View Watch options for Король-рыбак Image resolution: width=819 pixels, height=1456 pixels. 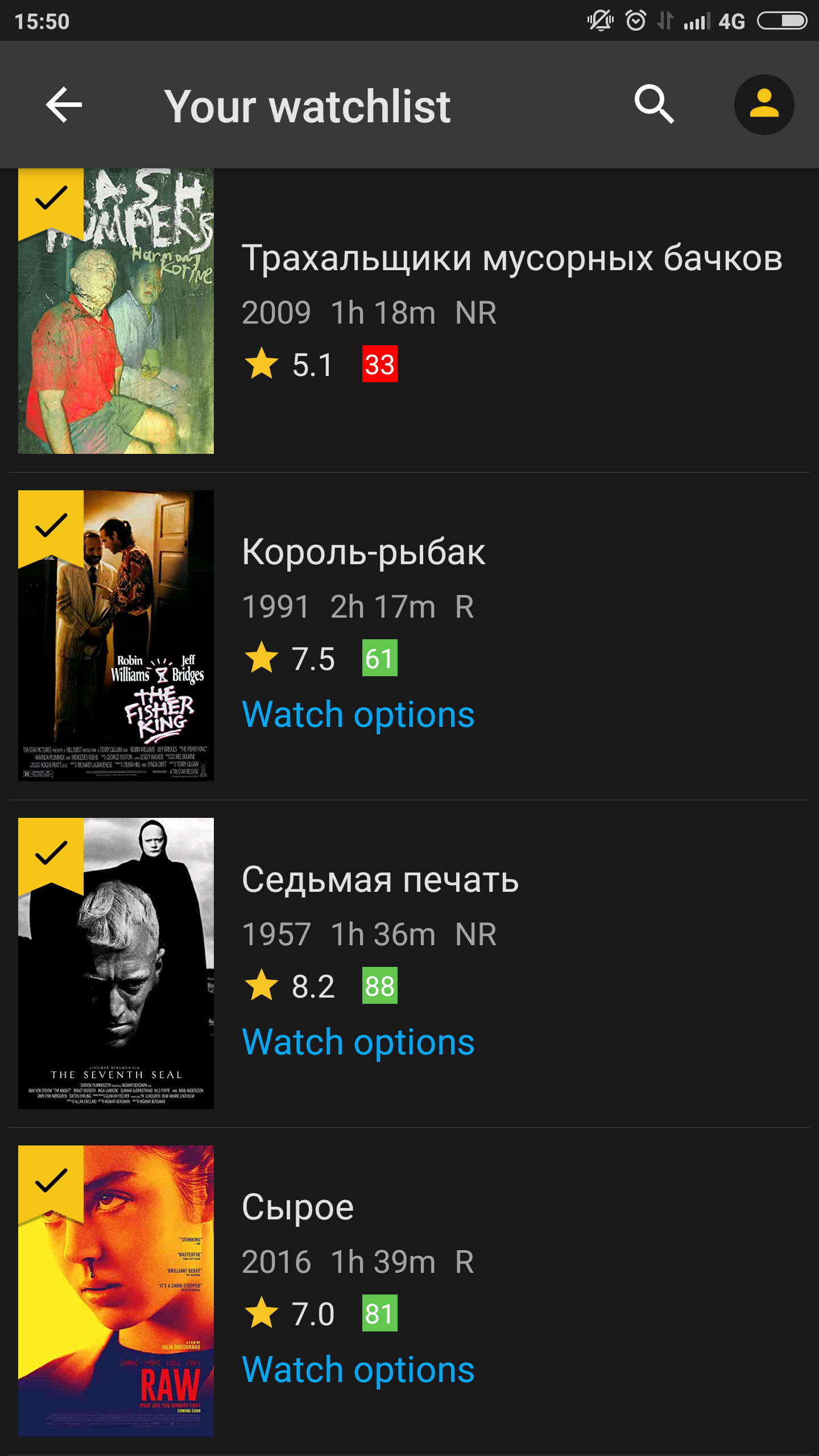[x=358, y=715]
